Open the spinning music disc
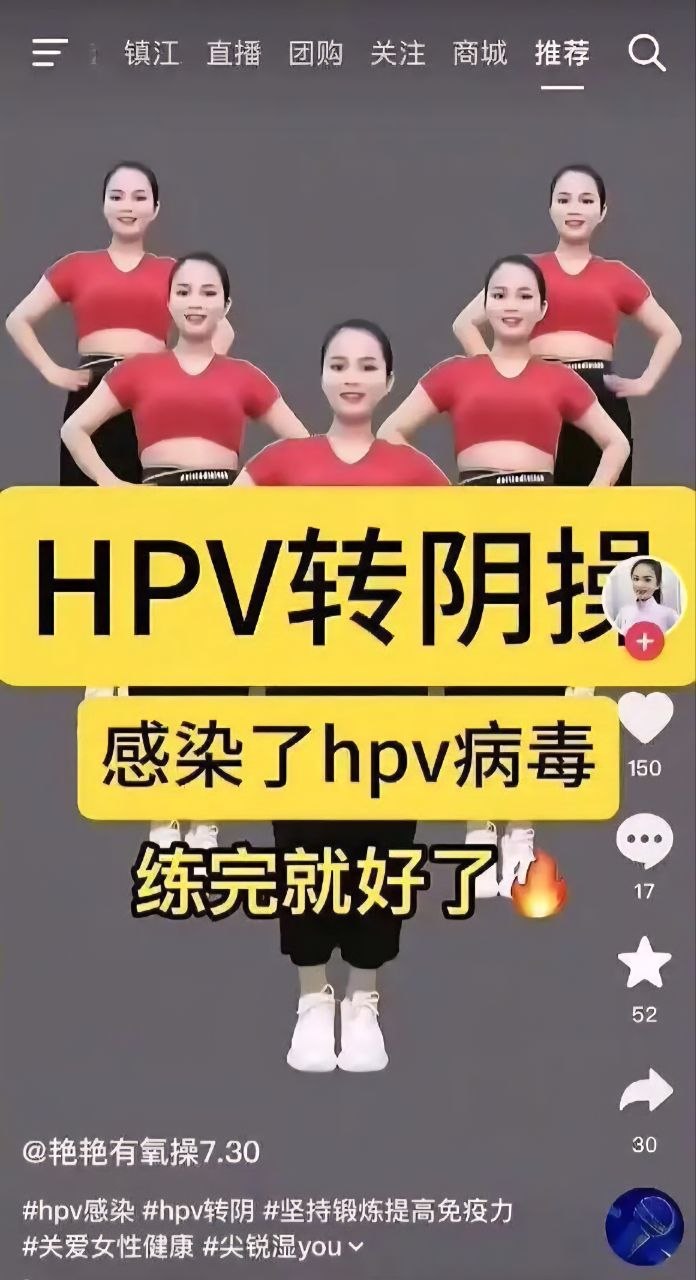This screenshot has height=1280, width=696. 645,1226
